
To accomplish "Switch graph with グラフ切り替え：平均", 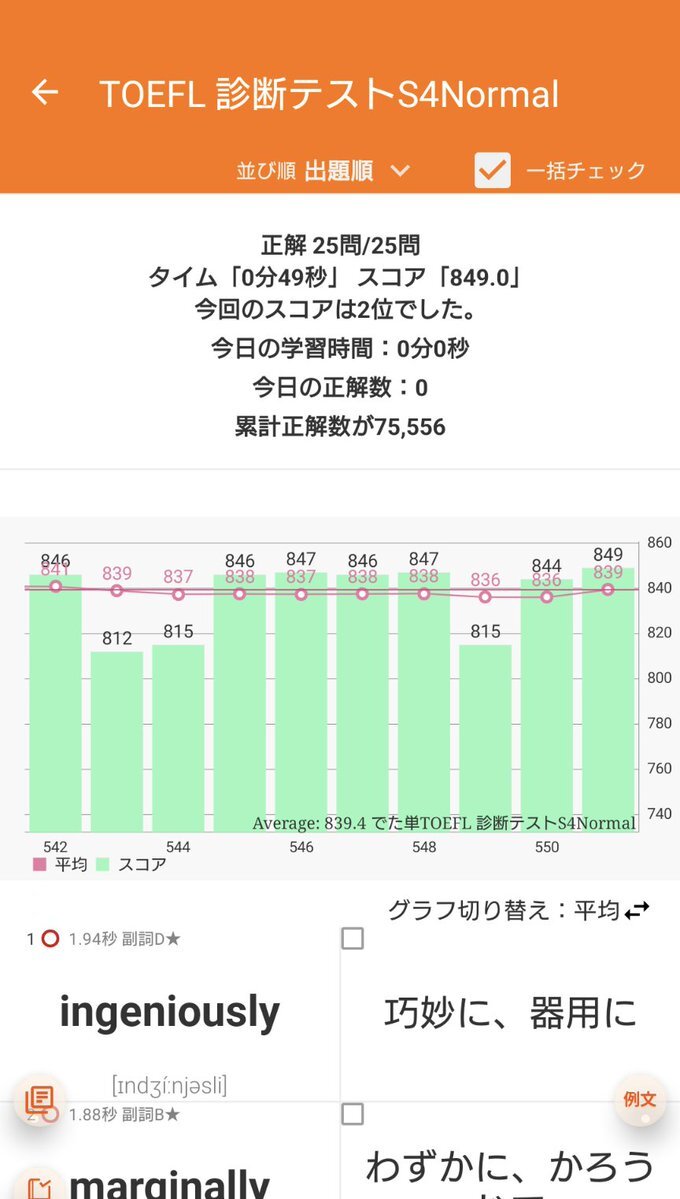I will 519,910.
